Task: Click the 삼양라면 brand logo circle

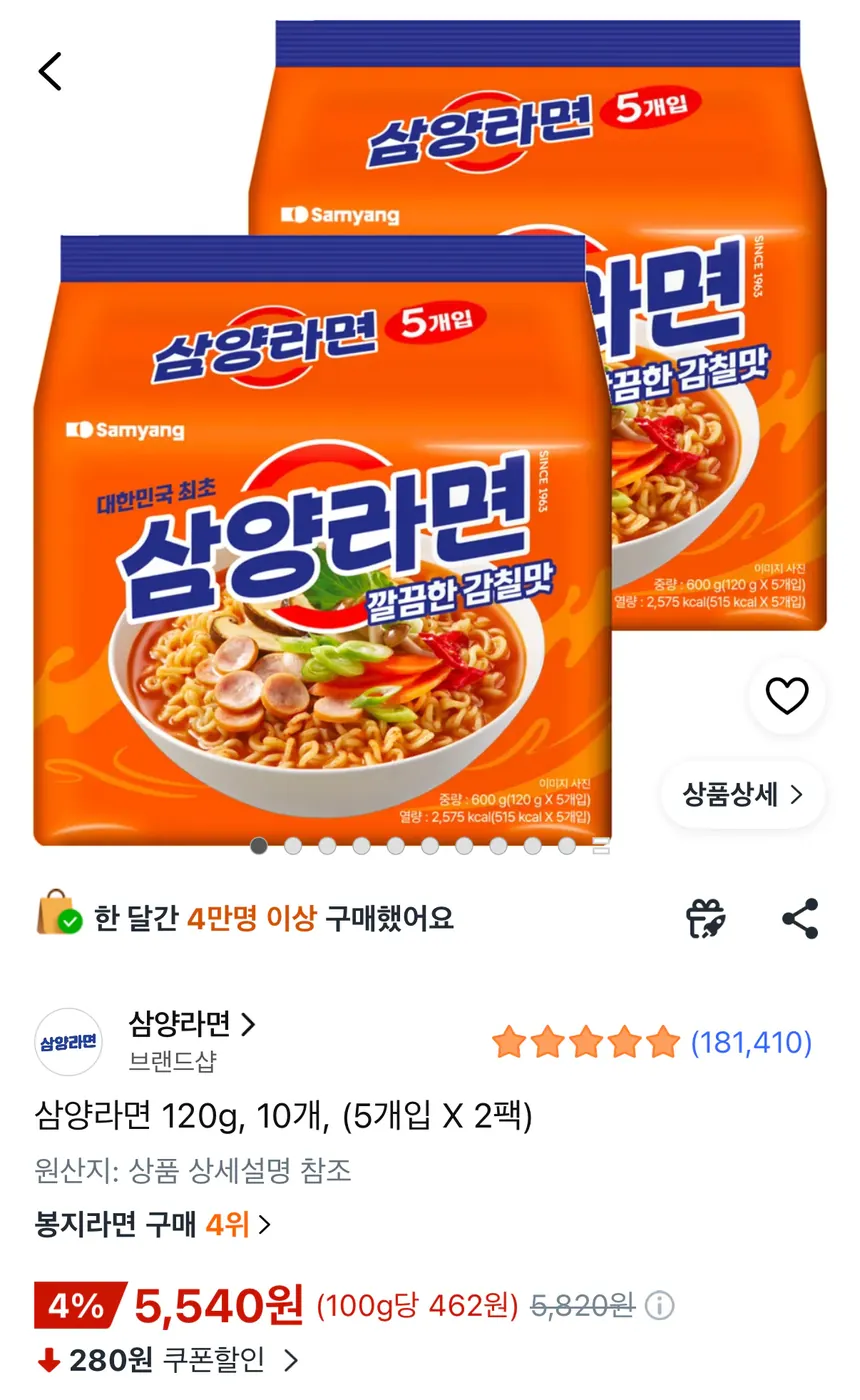Action: (68, 1040)
